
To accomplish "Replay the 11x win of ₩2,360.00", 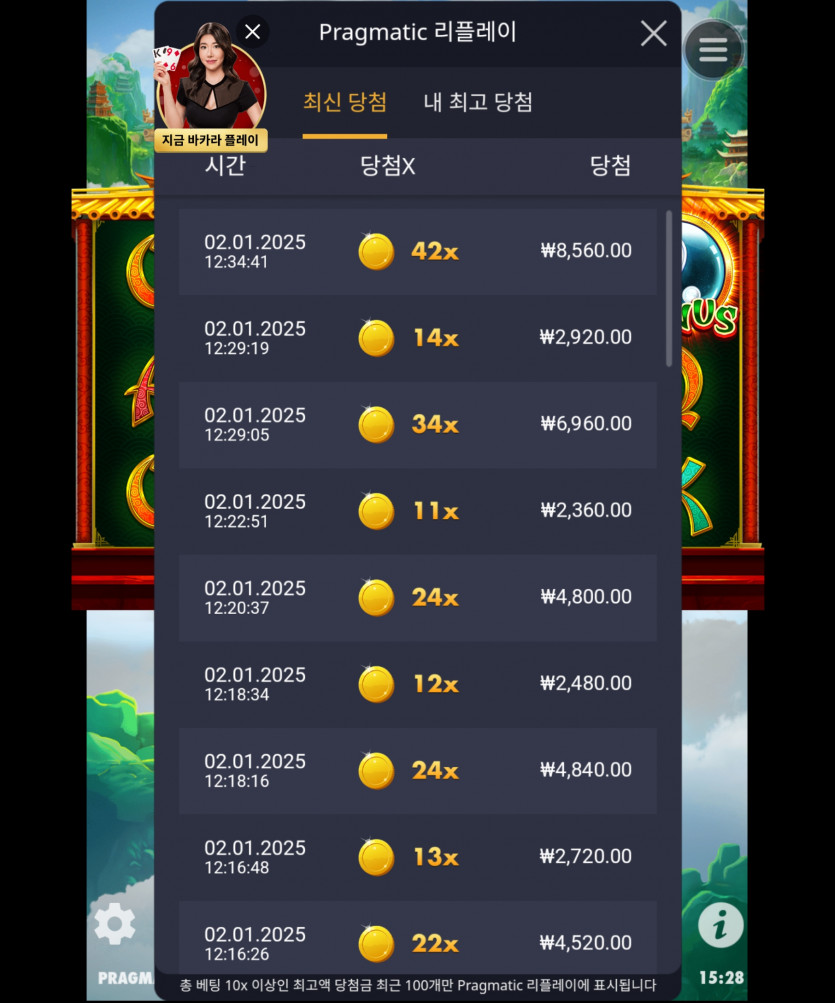I will pos(417,511).
